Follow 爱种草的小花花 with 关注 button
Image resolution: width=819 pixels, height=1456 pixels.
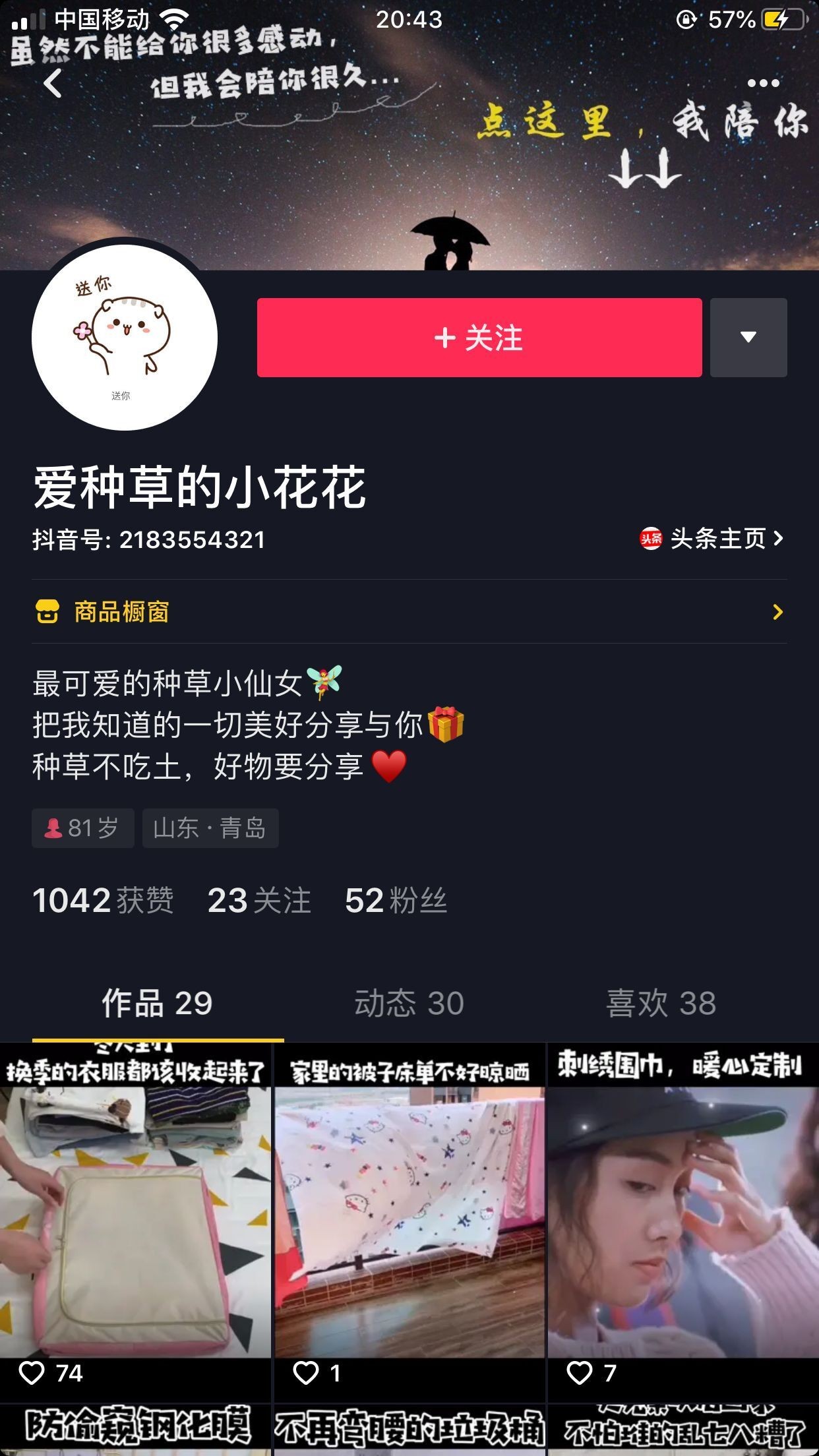point(479,338)
